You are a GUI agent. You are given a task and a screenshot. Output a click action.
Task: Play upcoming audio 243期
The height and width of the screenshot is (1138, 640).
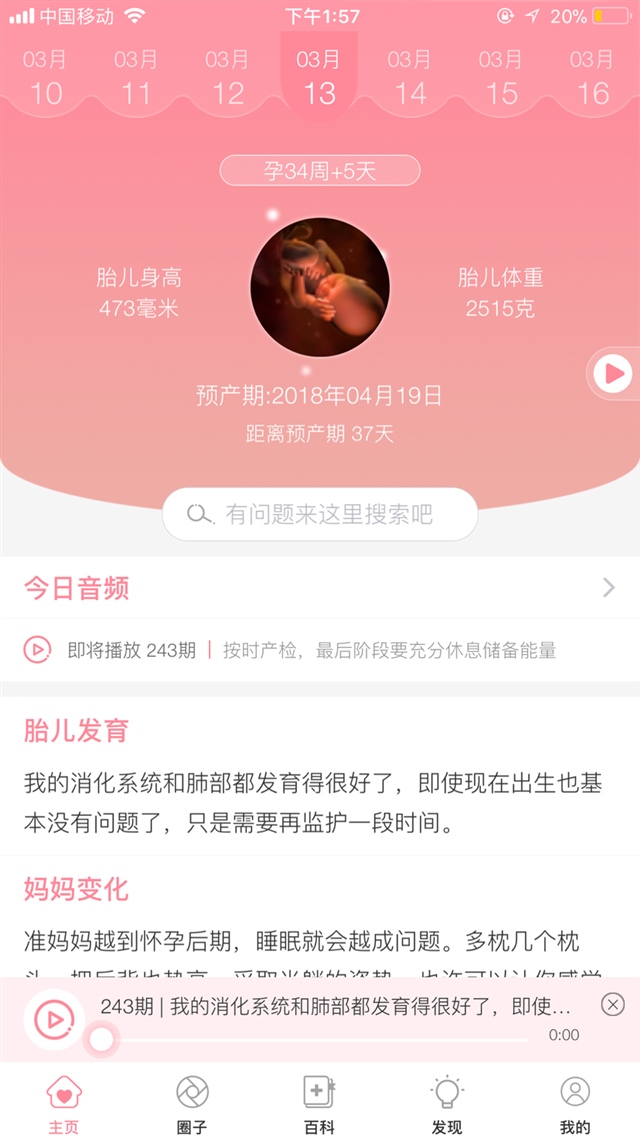[37, 650]
